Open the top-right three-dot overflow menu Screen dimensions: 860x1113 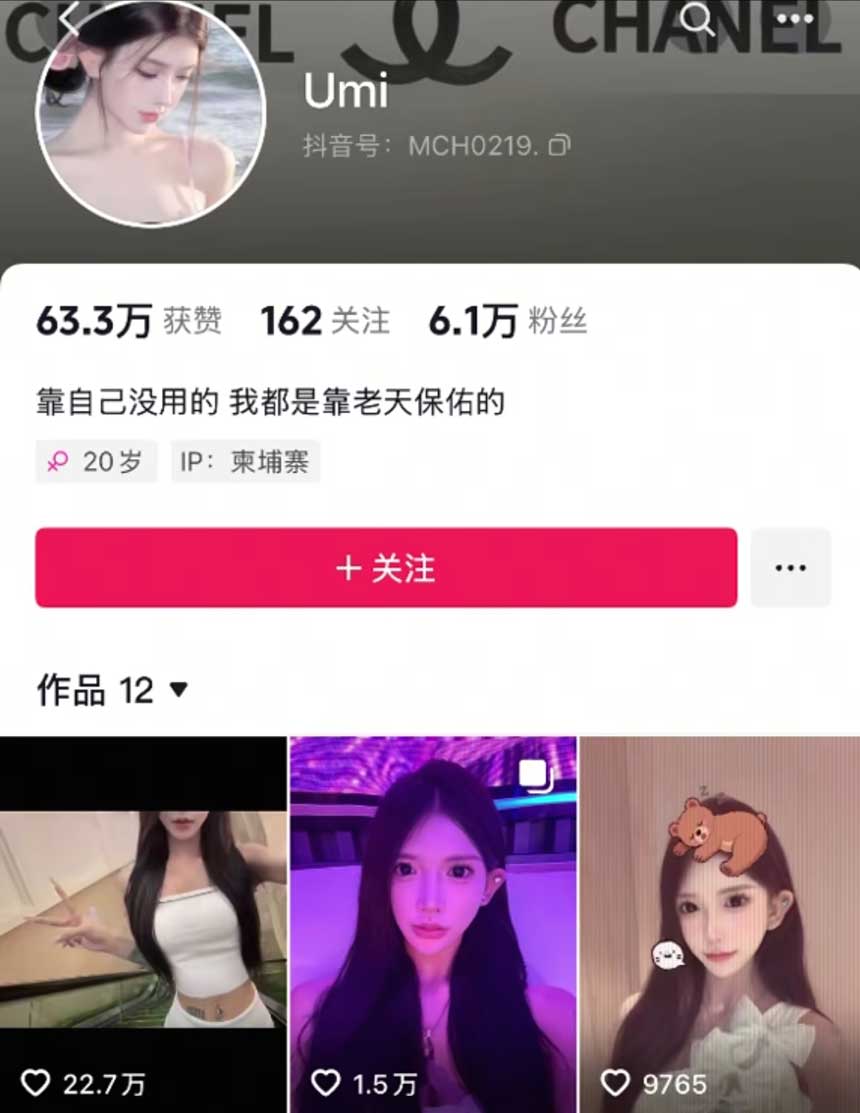795,19
